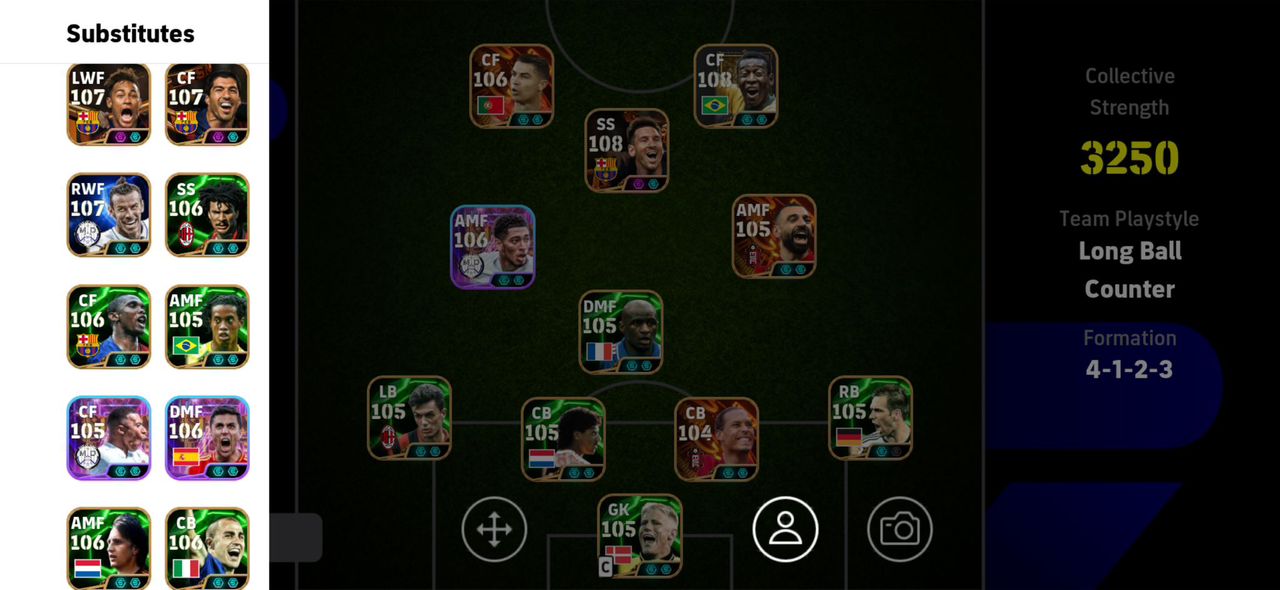
Task: Tap the four-arrow move icon
Action: [x=494, y=529]
